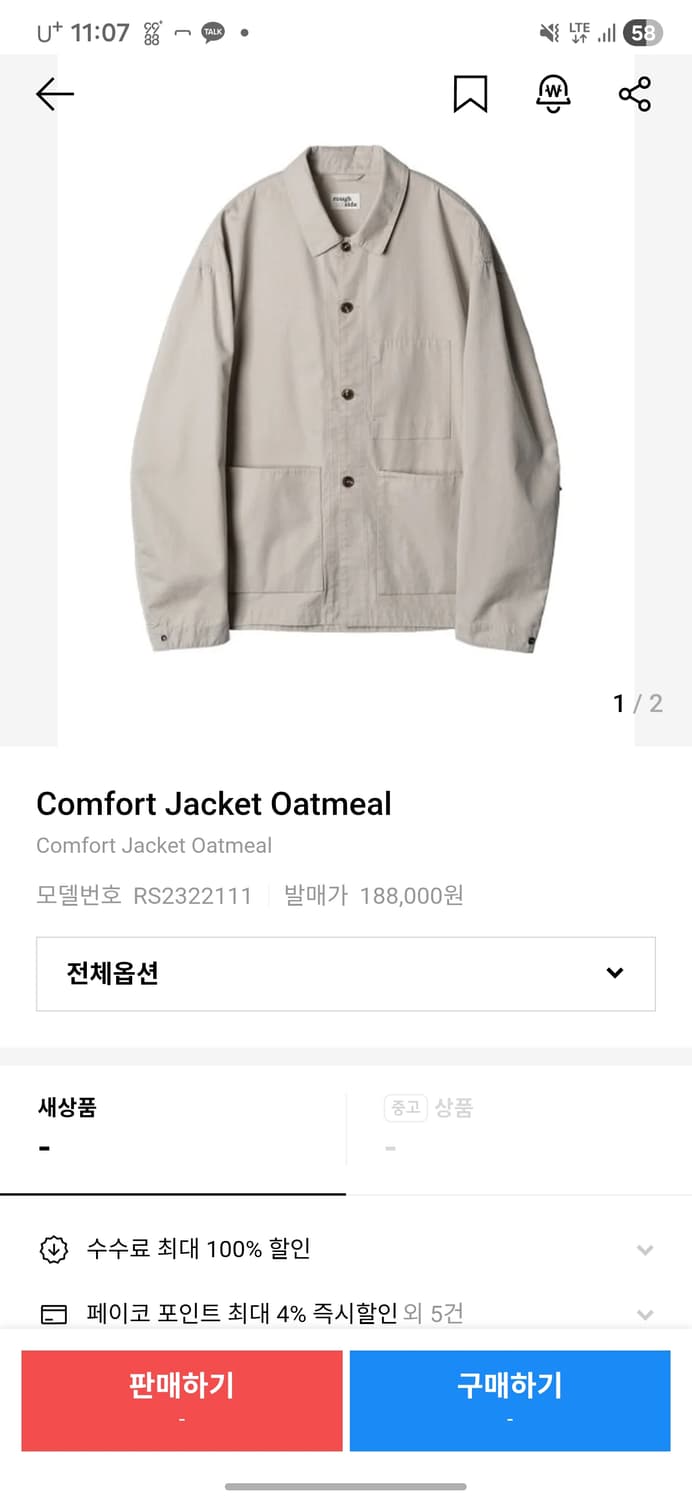Tap the blue 구매하기 button
The height and width of the screenshot is (1500, 692).
click(x=510, y=1400)
